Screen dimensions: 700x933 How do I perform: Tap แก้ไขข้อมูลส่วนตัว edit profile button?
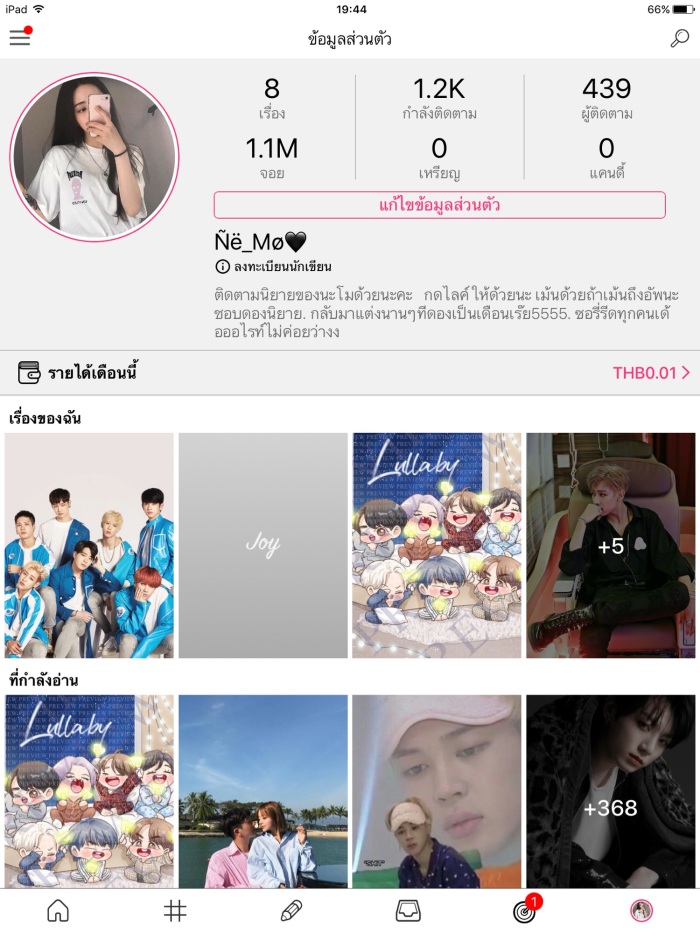439,205
